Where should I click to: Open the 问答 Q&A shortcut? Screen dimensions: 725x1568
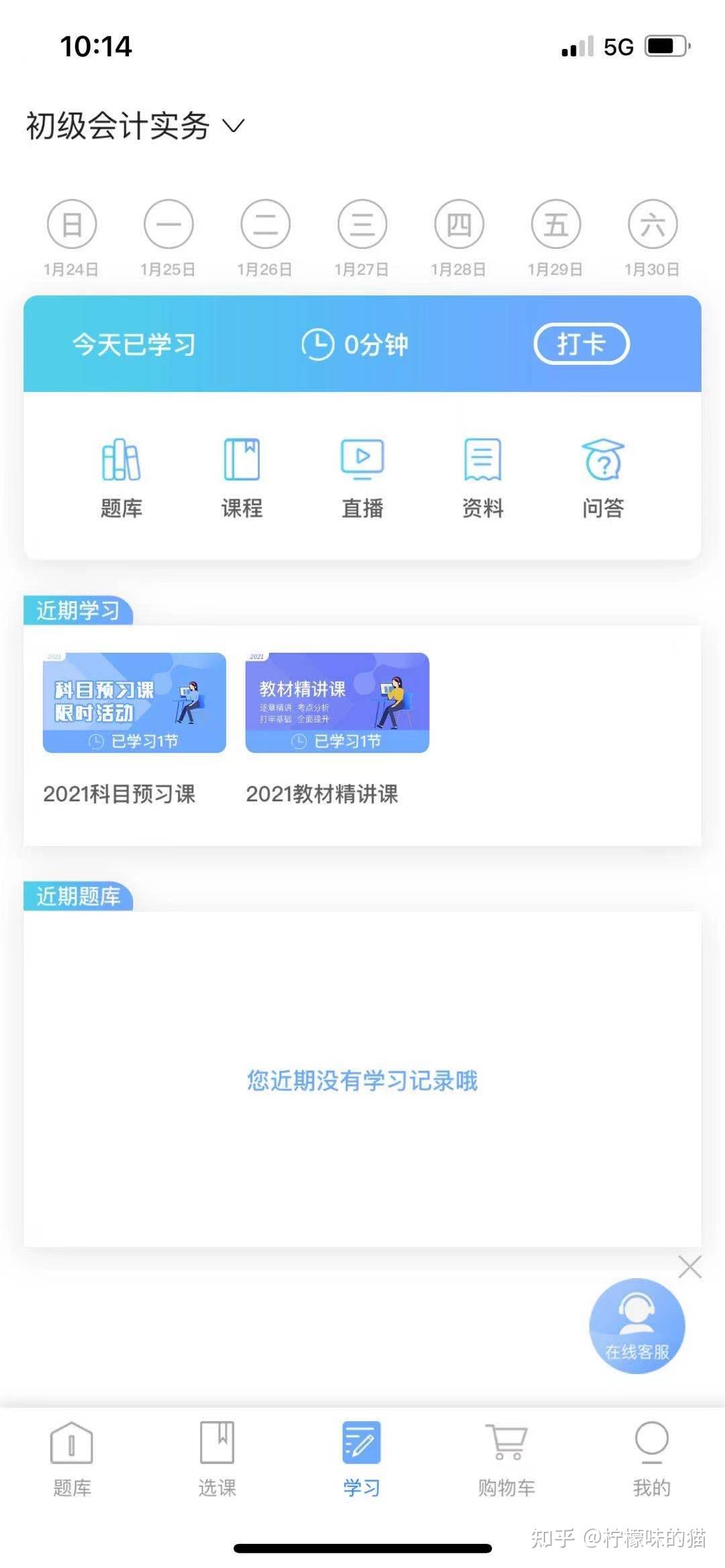[603, 476]
